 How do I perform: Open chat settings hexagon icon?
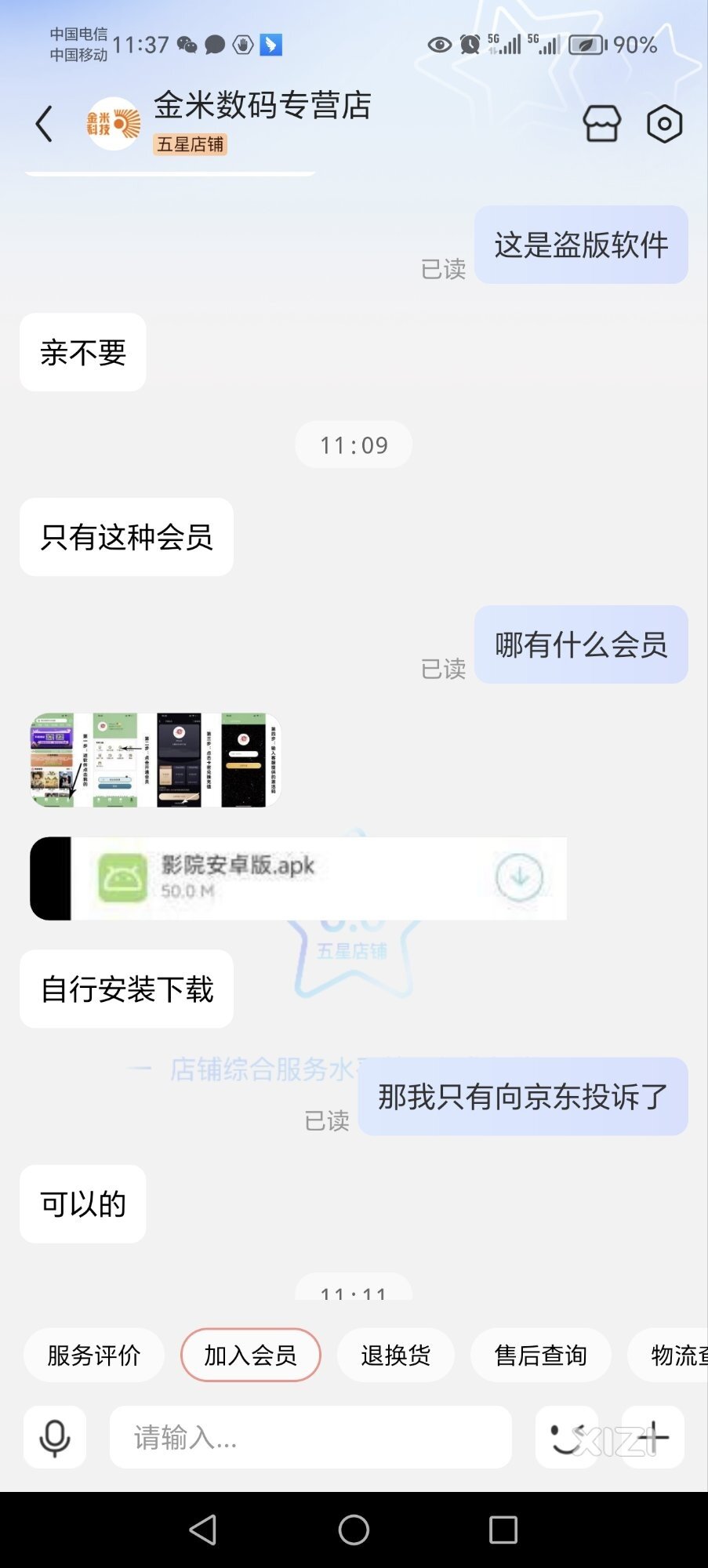664,124
